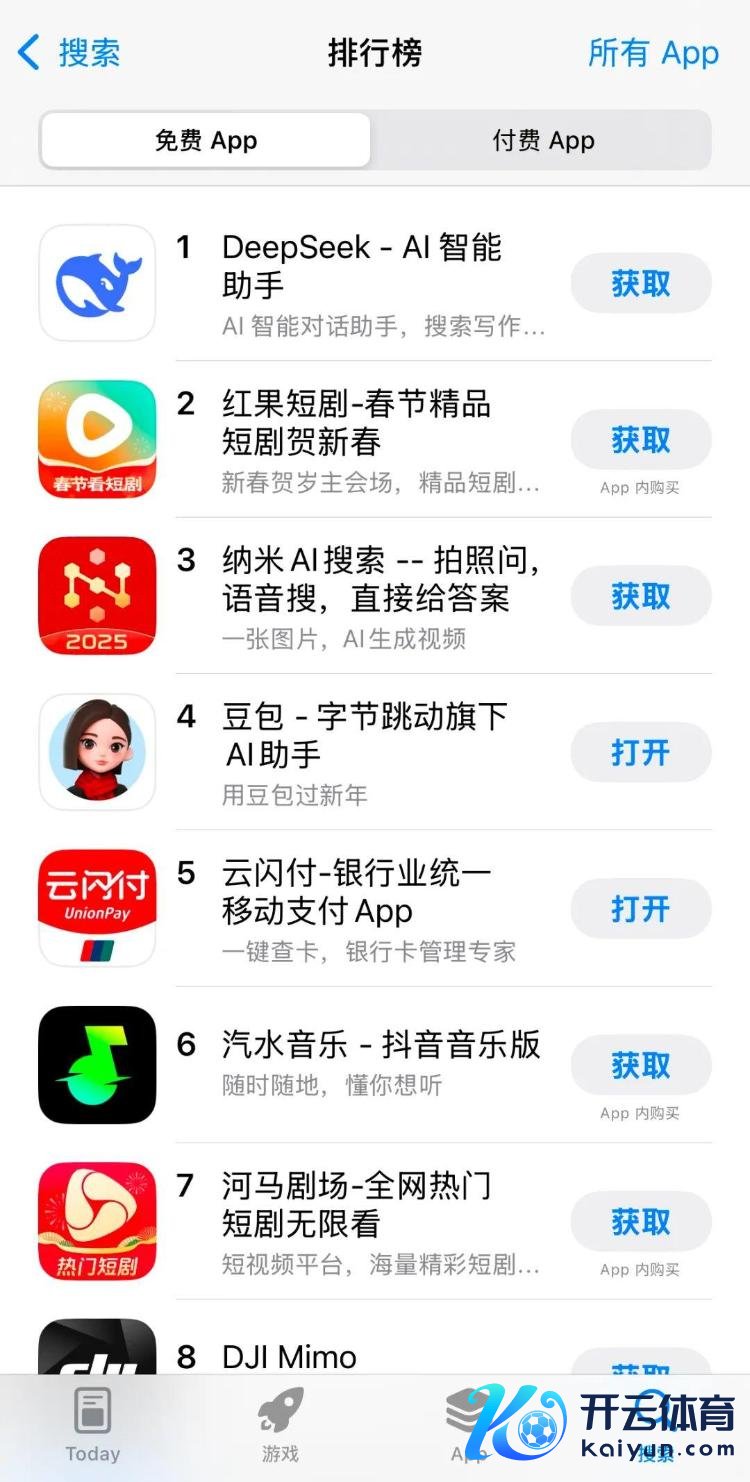Go back to 搜索
The width and height of the screenshot is (750, 1482).
tap(70, 52)
